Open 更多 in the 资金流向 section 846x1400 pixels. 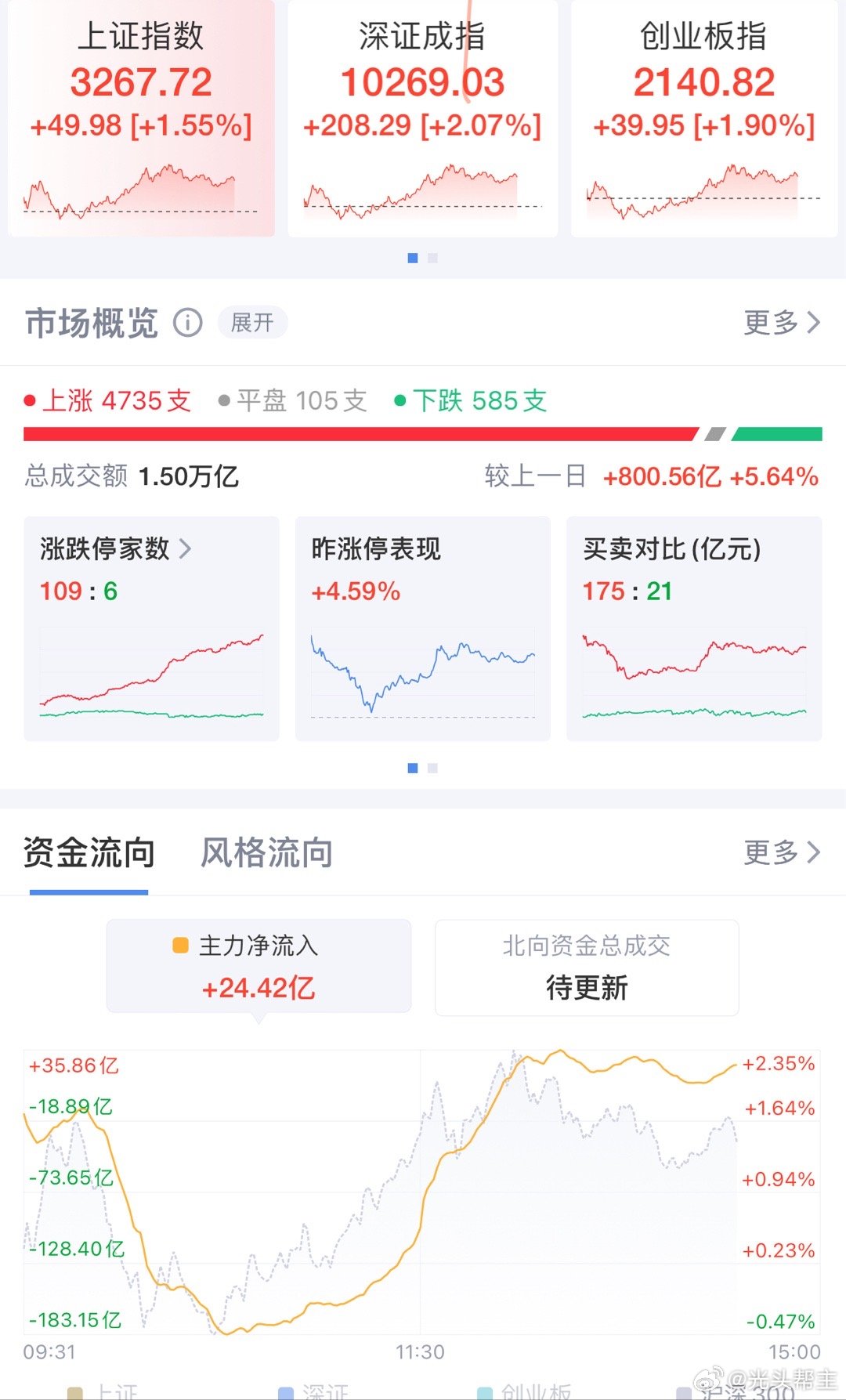click(x=782, y=852)
